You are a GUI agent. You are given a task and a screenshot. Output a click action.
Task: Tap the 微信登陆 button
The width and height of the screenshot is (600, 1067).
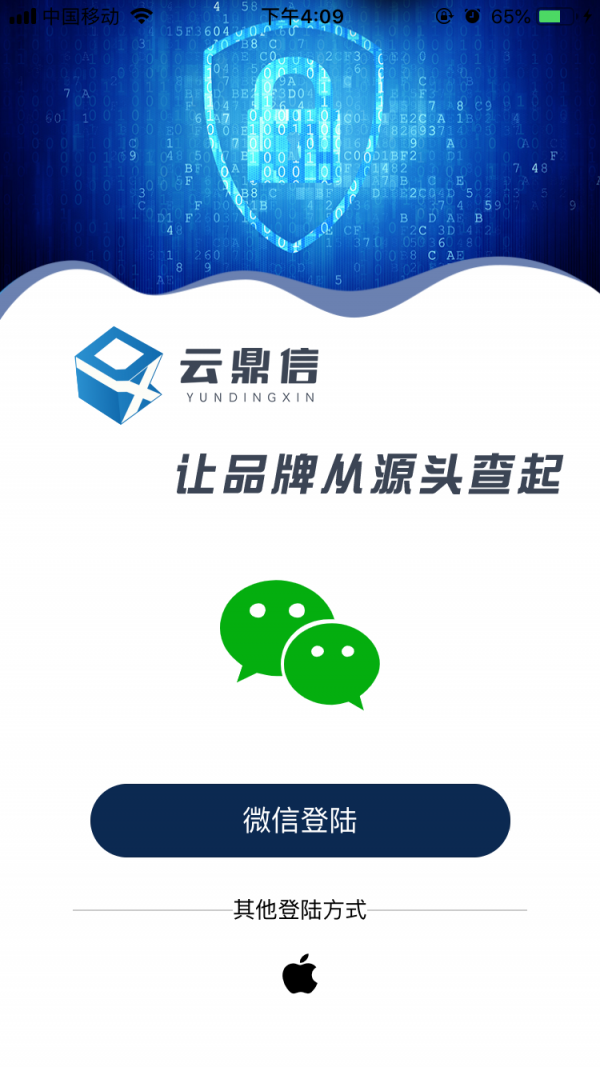300,820
